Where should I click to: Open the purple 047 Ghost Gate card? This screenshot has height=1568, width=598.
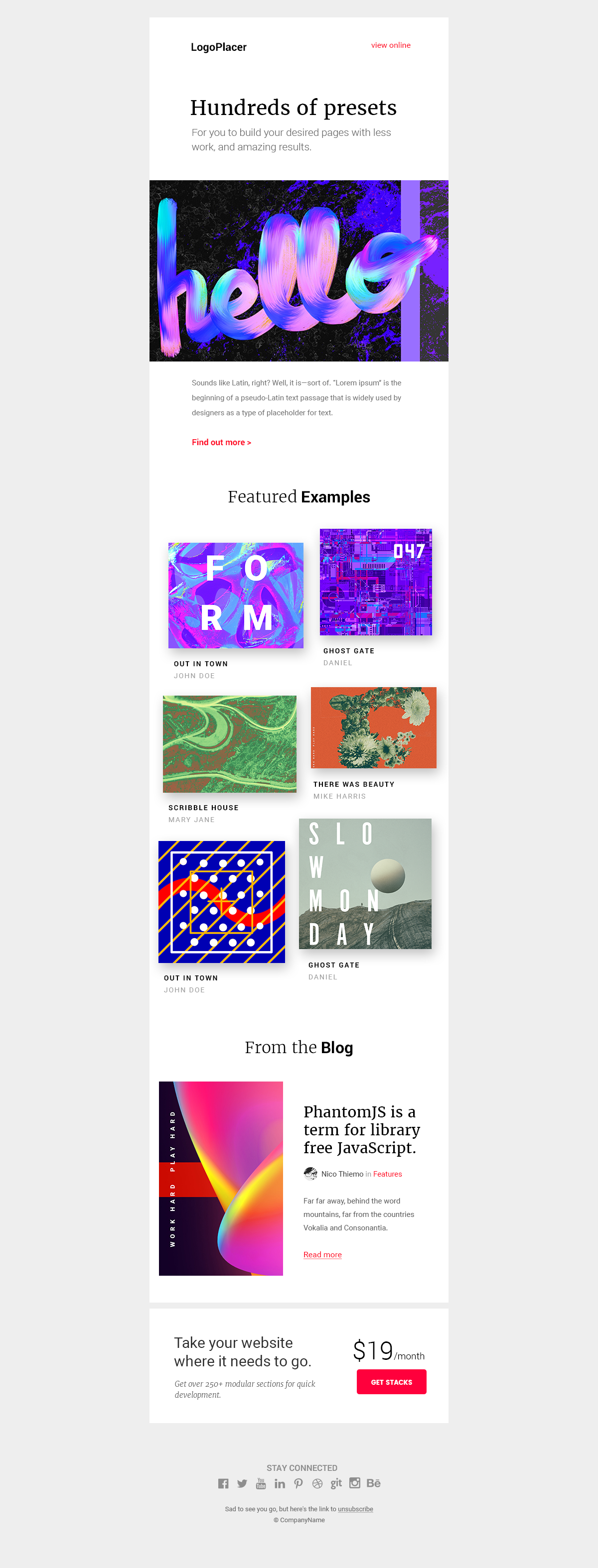(x=376, y=582)
